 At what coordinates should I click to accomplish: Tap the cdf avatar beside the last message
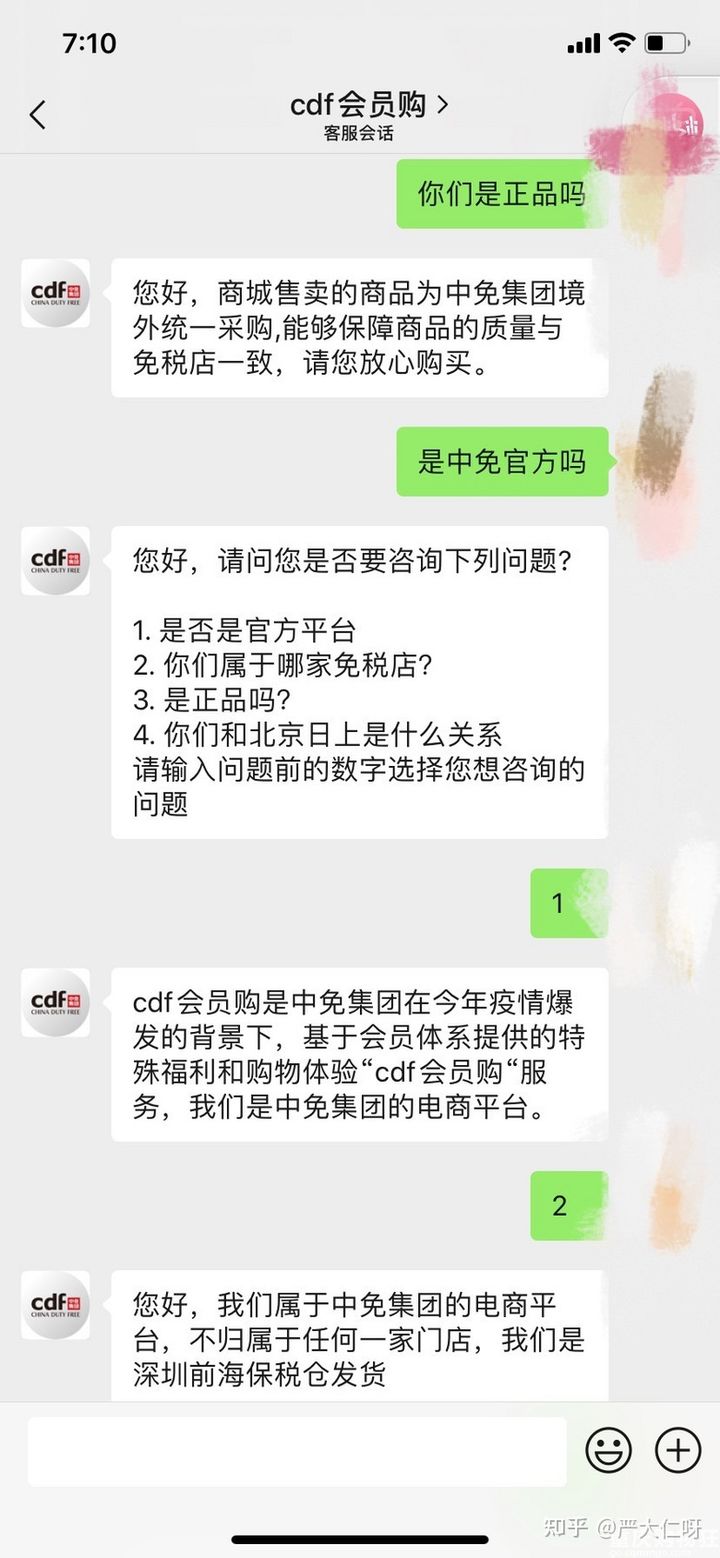55,1306
